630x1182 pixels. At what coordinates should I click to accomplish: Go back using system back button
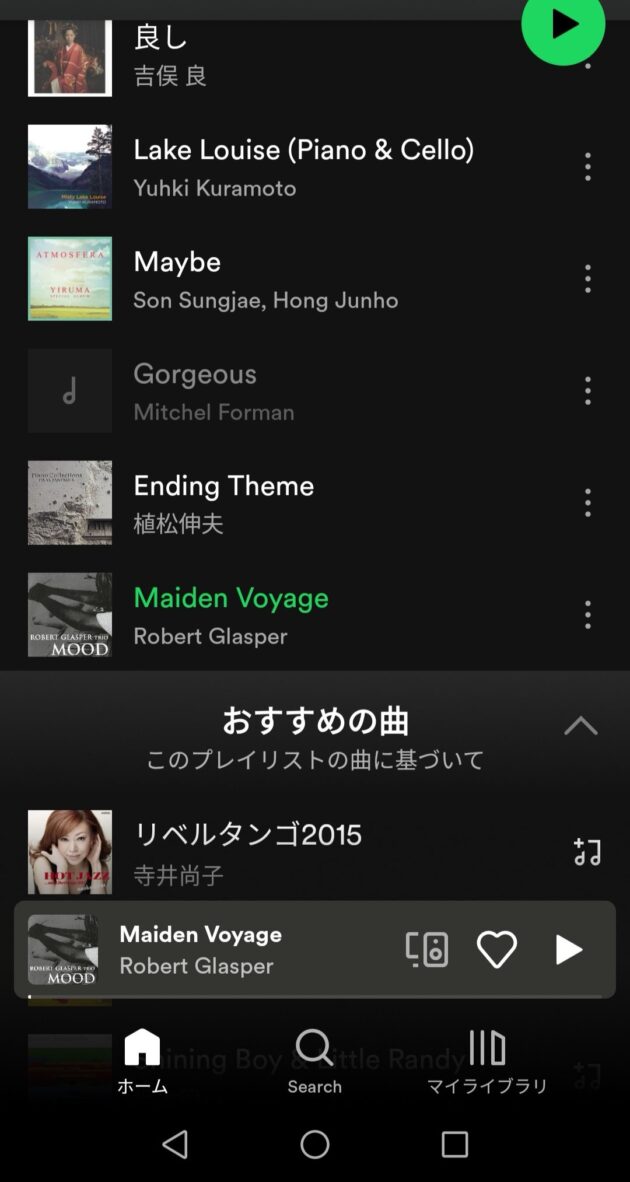[x=175, y=1144]
